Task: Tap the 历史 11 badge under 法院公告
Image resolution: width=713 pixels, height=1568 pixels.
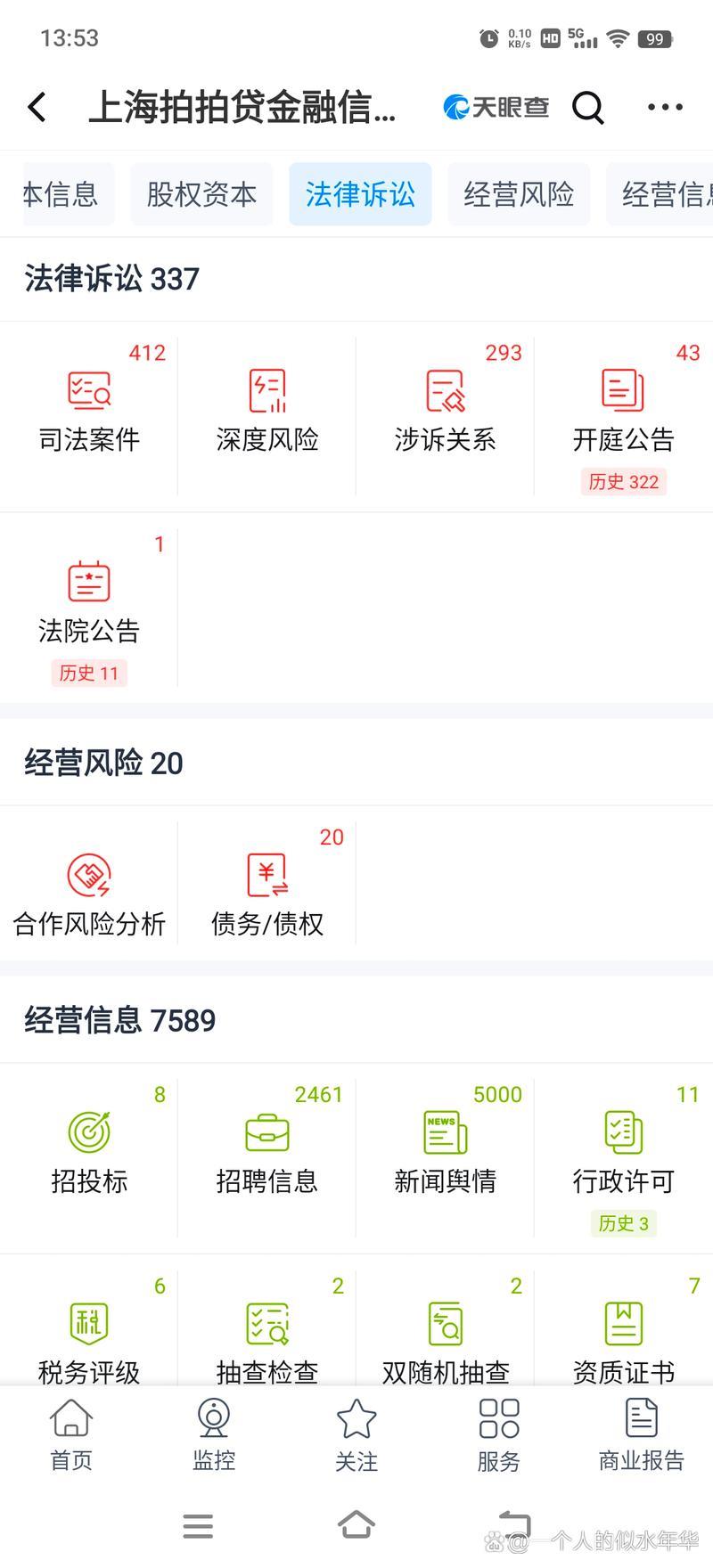Action: tap(89, 674)
